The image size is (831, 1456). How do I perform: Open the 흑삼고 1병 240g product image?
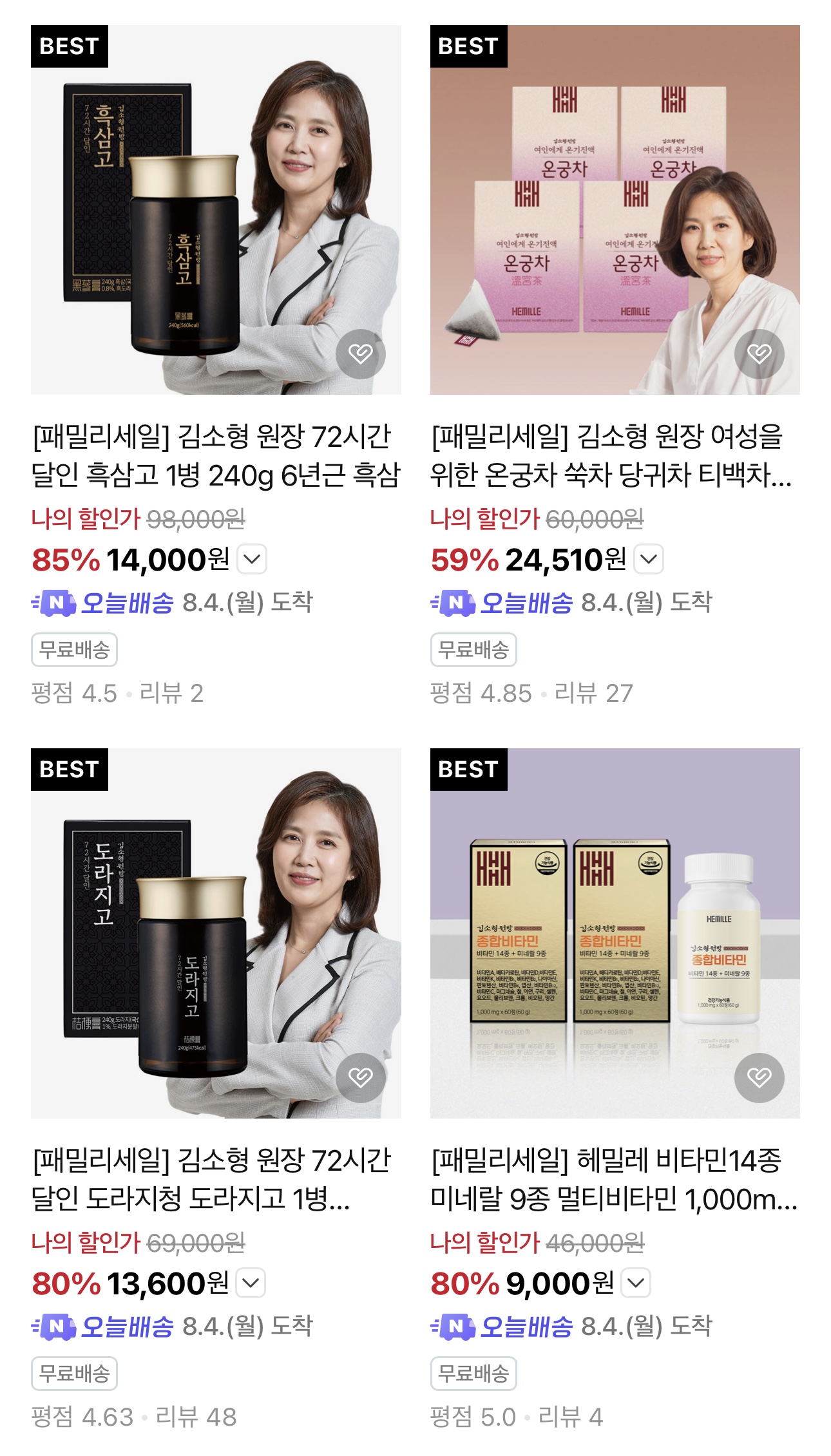click(x=216, y=210)
